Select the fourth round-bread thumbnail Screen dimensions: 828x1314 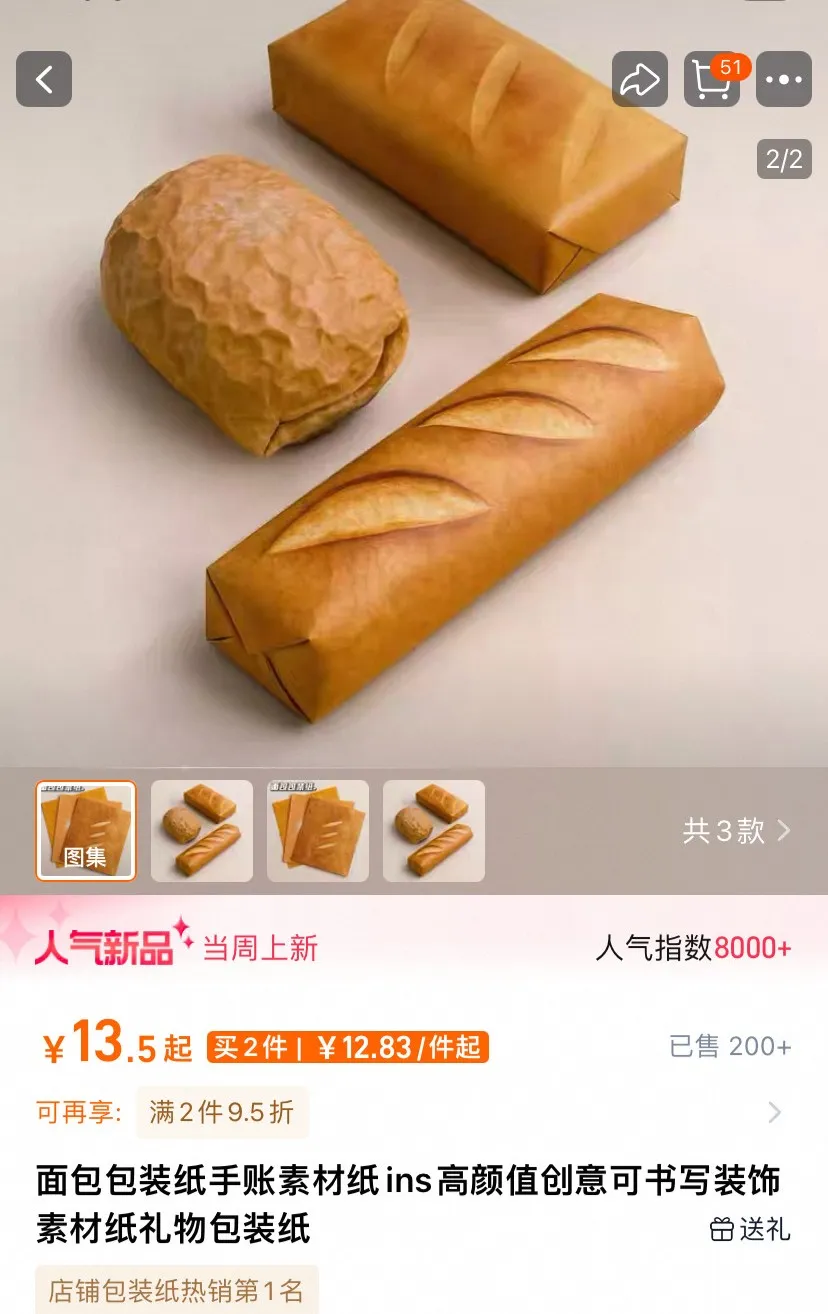pyautogui.click(x=434, y=831)
